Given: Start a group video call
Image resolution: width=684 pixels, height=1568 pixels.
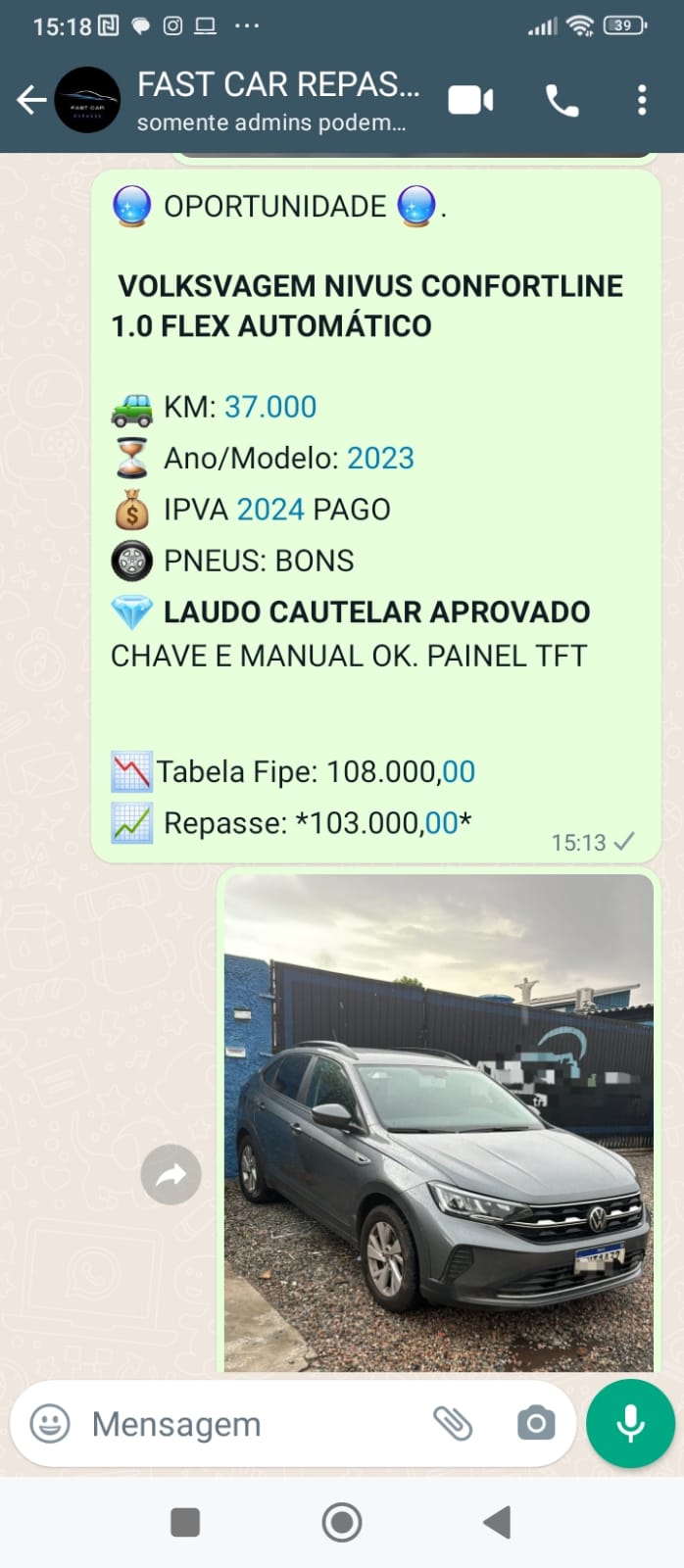Looking at the screenshot, I should pyautogui.click(x=470, y=100).
